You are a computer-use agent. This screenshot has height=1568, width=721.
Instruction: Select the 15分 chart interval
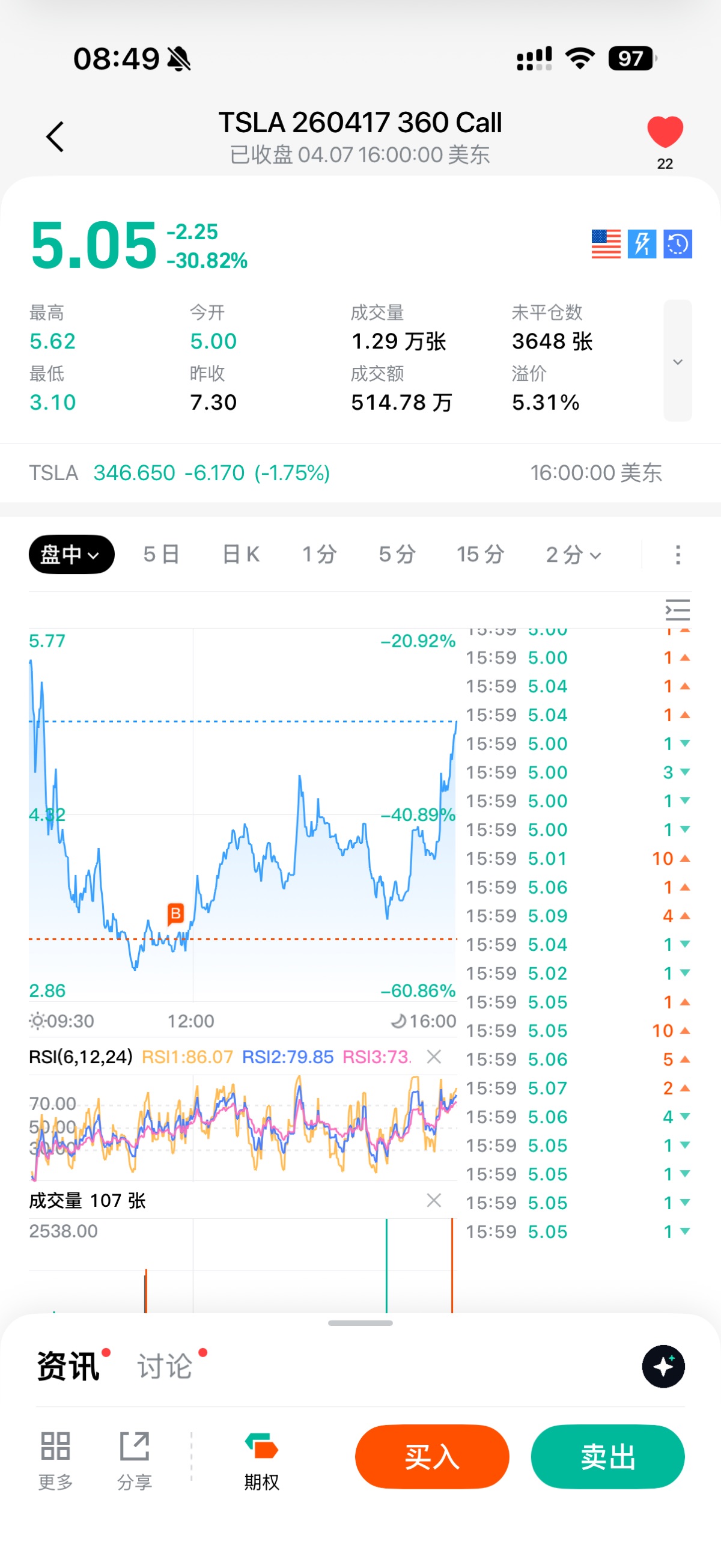coord(480,555)
